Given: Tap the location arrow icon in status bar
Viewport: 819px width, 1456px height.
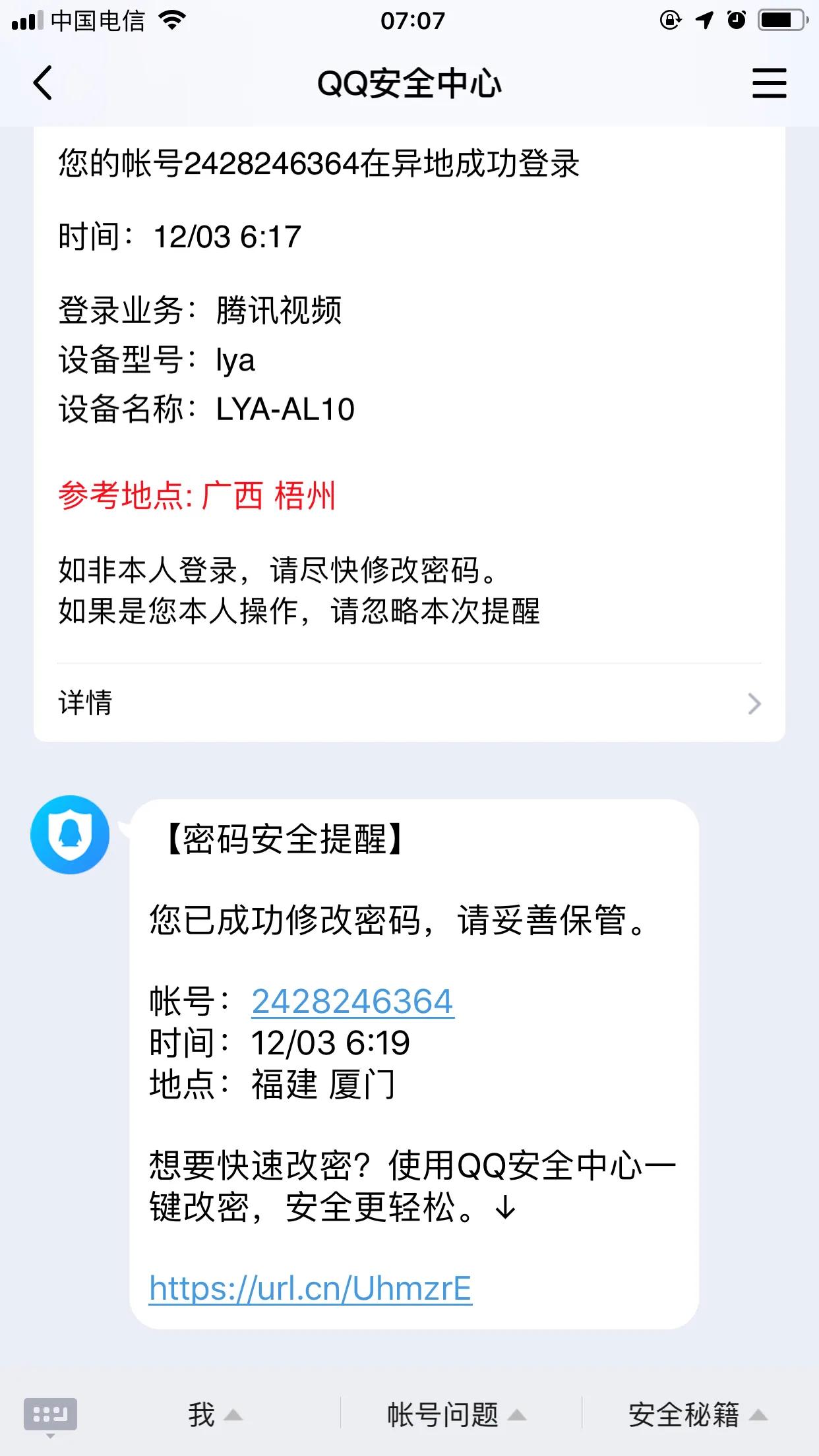Looking at the screenshot, I should [703, 20].
